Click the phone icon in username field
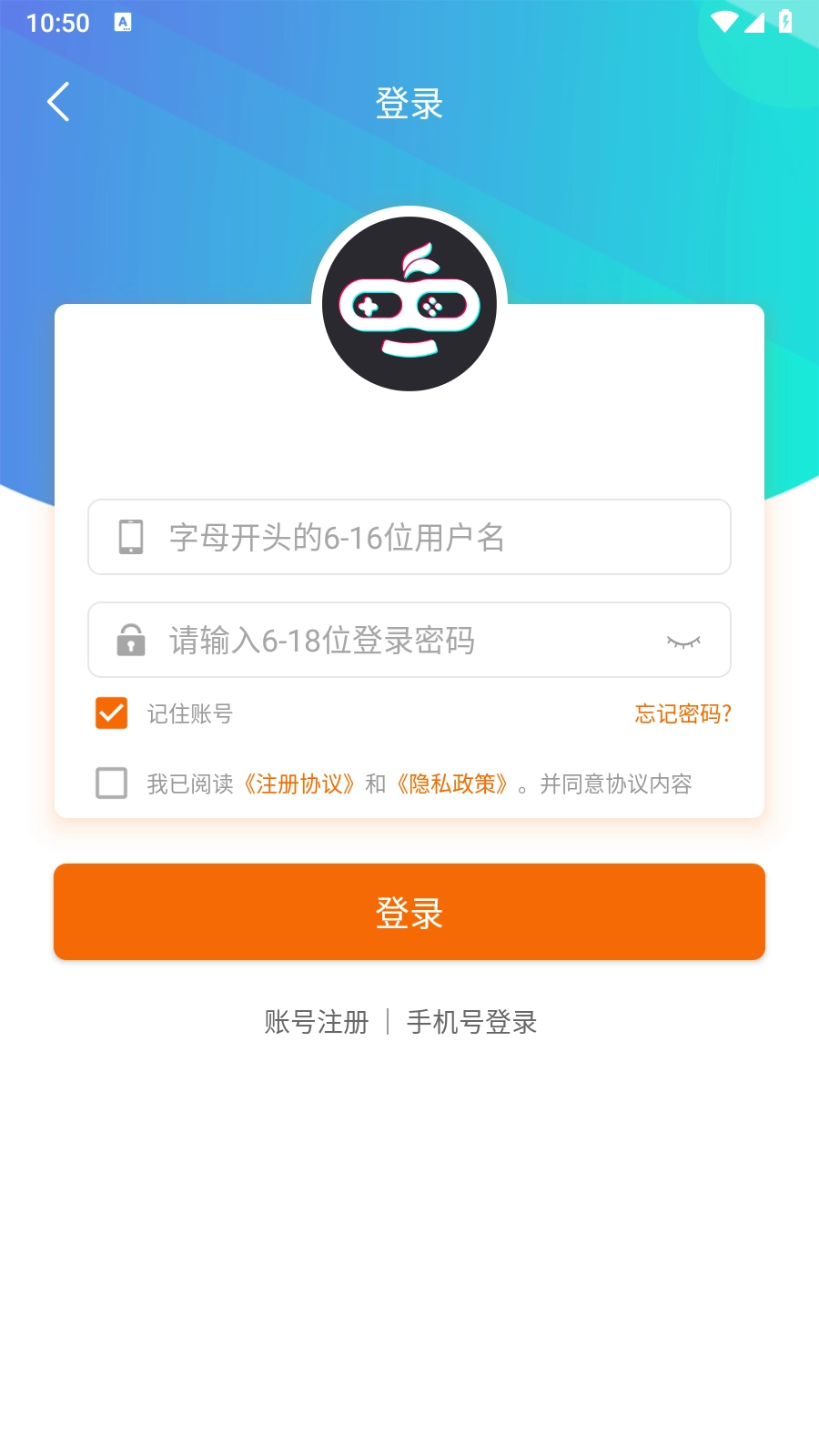This screenshot has width=819, height=1456. tap(129, 537)
